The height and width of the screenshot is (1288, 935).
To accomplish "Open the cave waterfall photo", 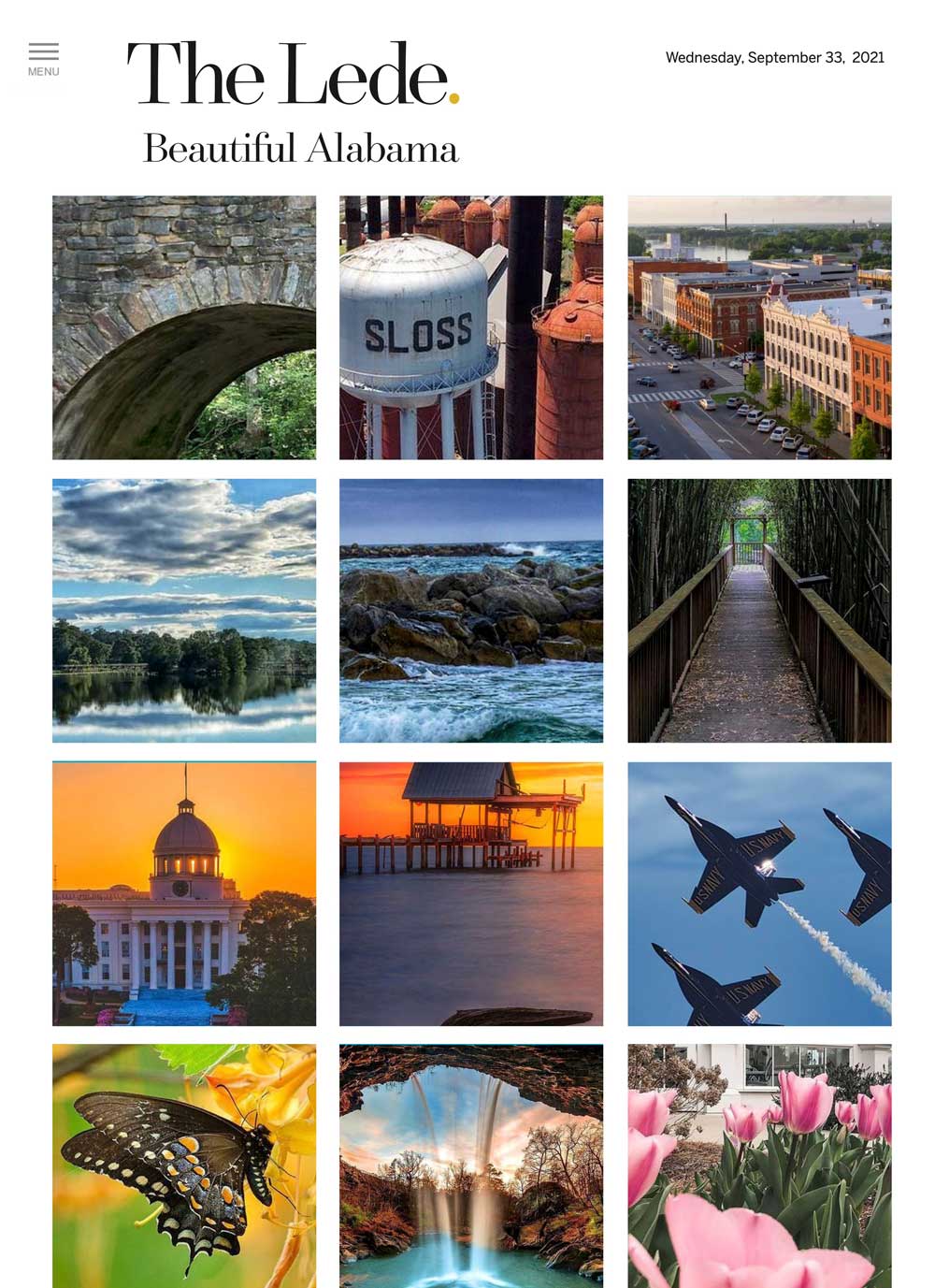I will pos(471,1165).
